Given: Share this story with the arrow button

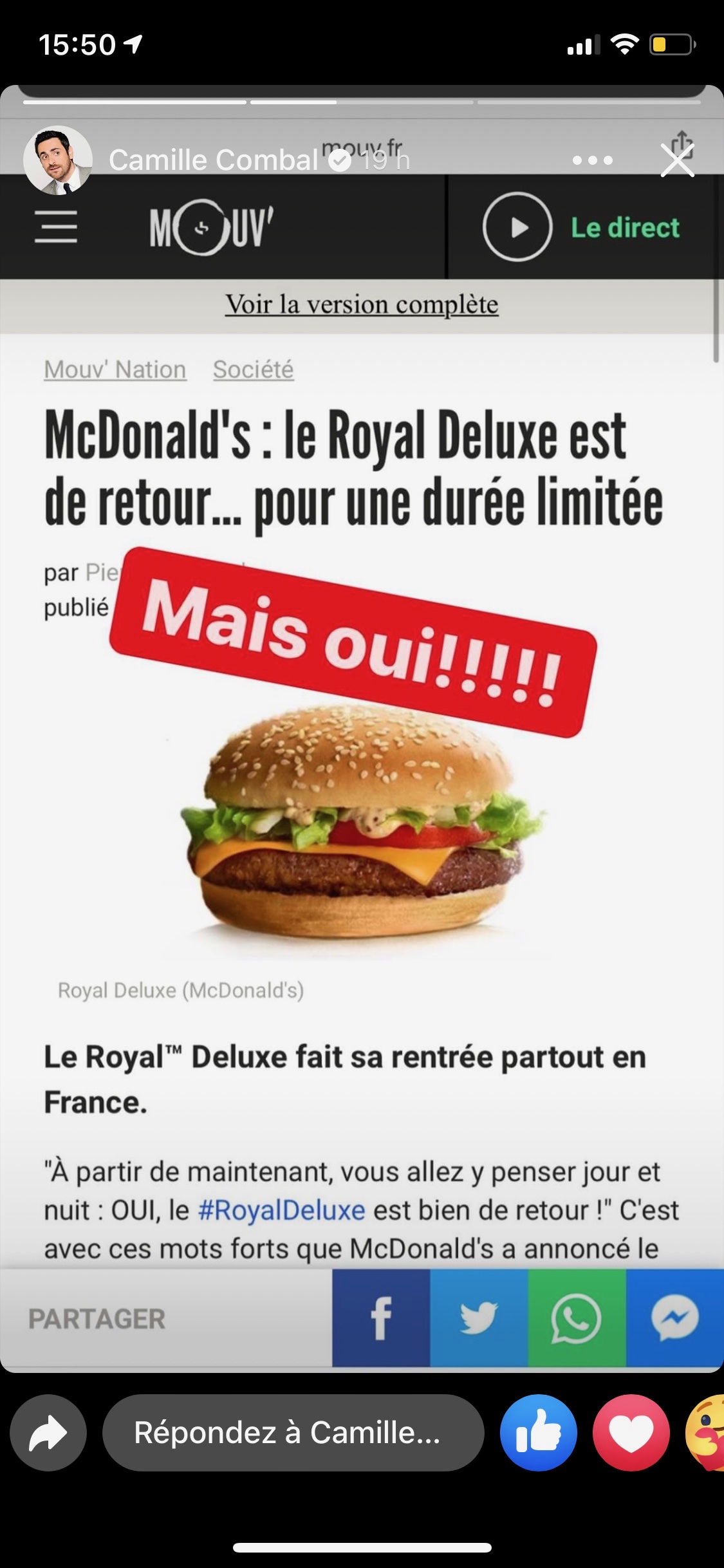Looking at the screenshot, I should tap(48, 1433).
